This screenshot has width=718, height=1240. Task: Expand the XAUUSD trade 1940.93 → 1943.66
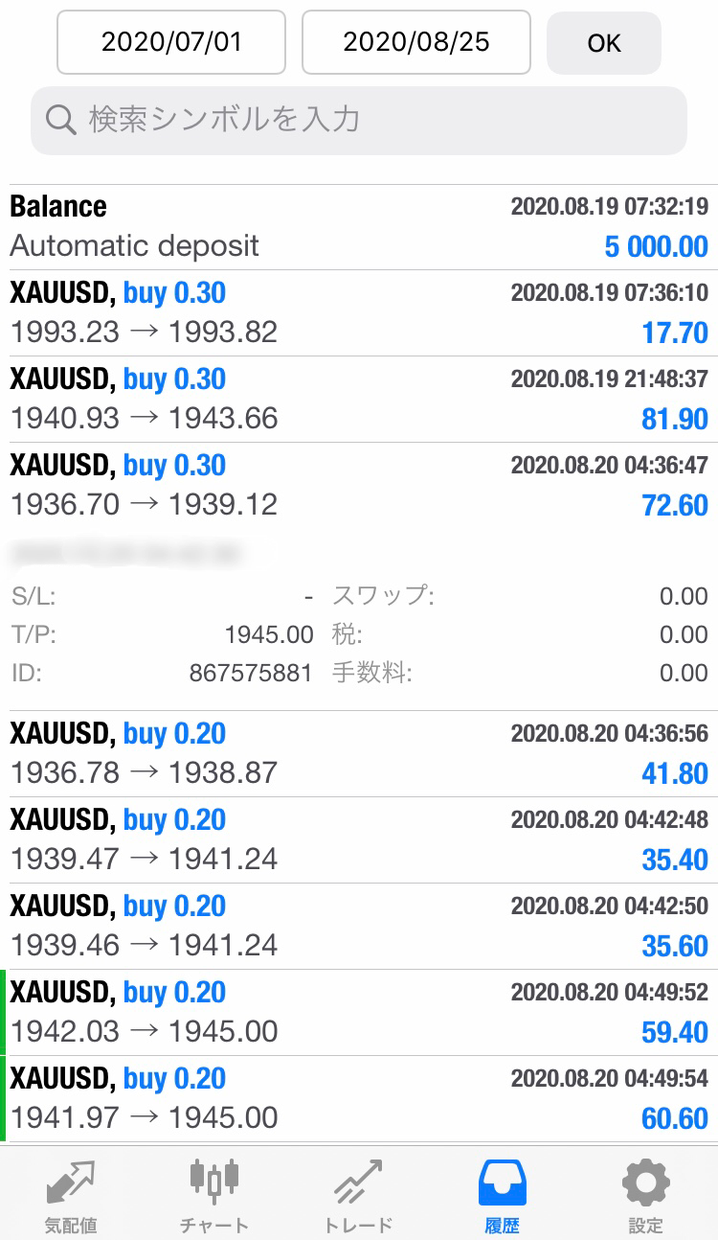[x=358, y=399]
